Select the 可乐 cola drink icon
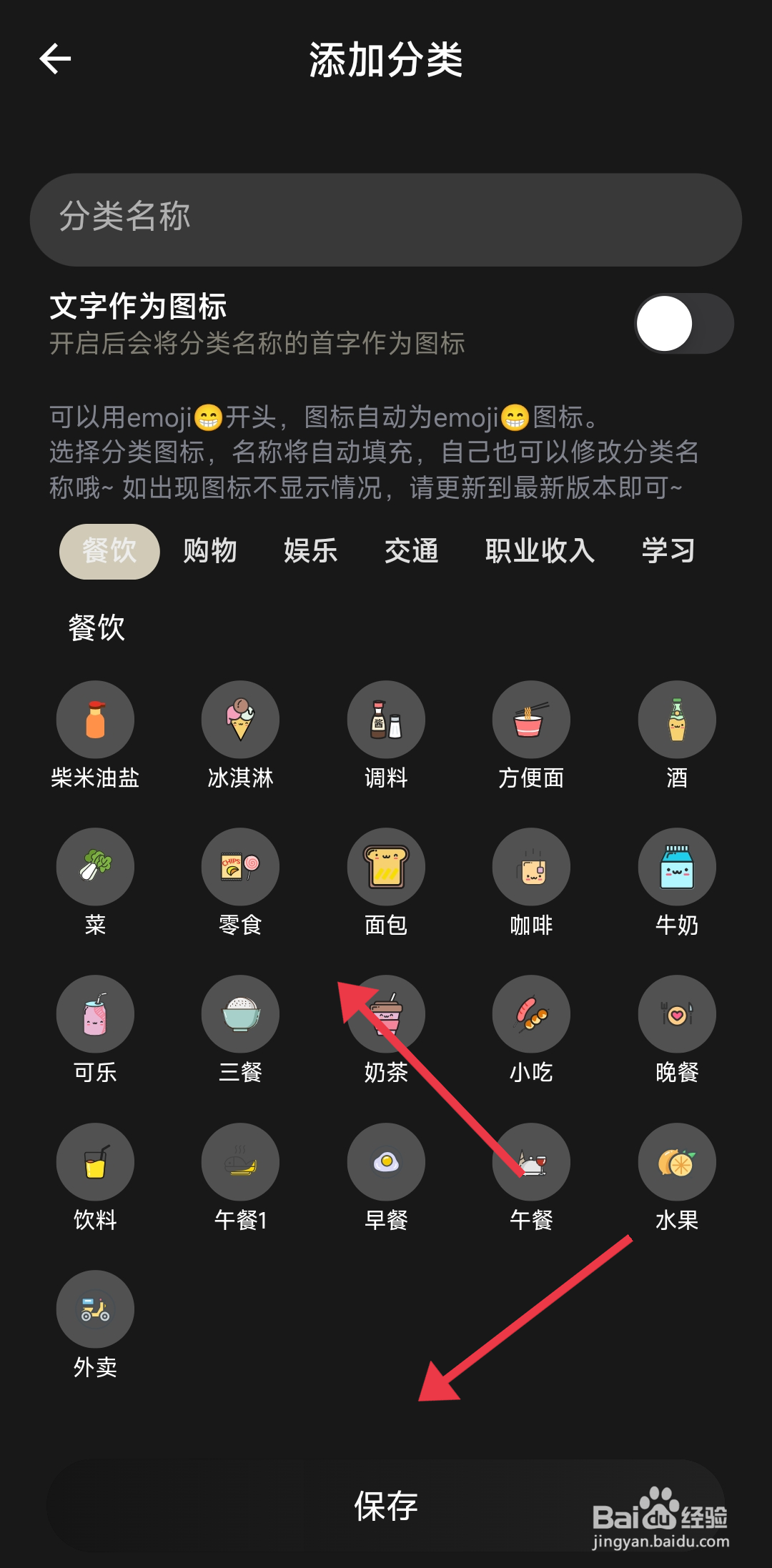 (95, 1013)
